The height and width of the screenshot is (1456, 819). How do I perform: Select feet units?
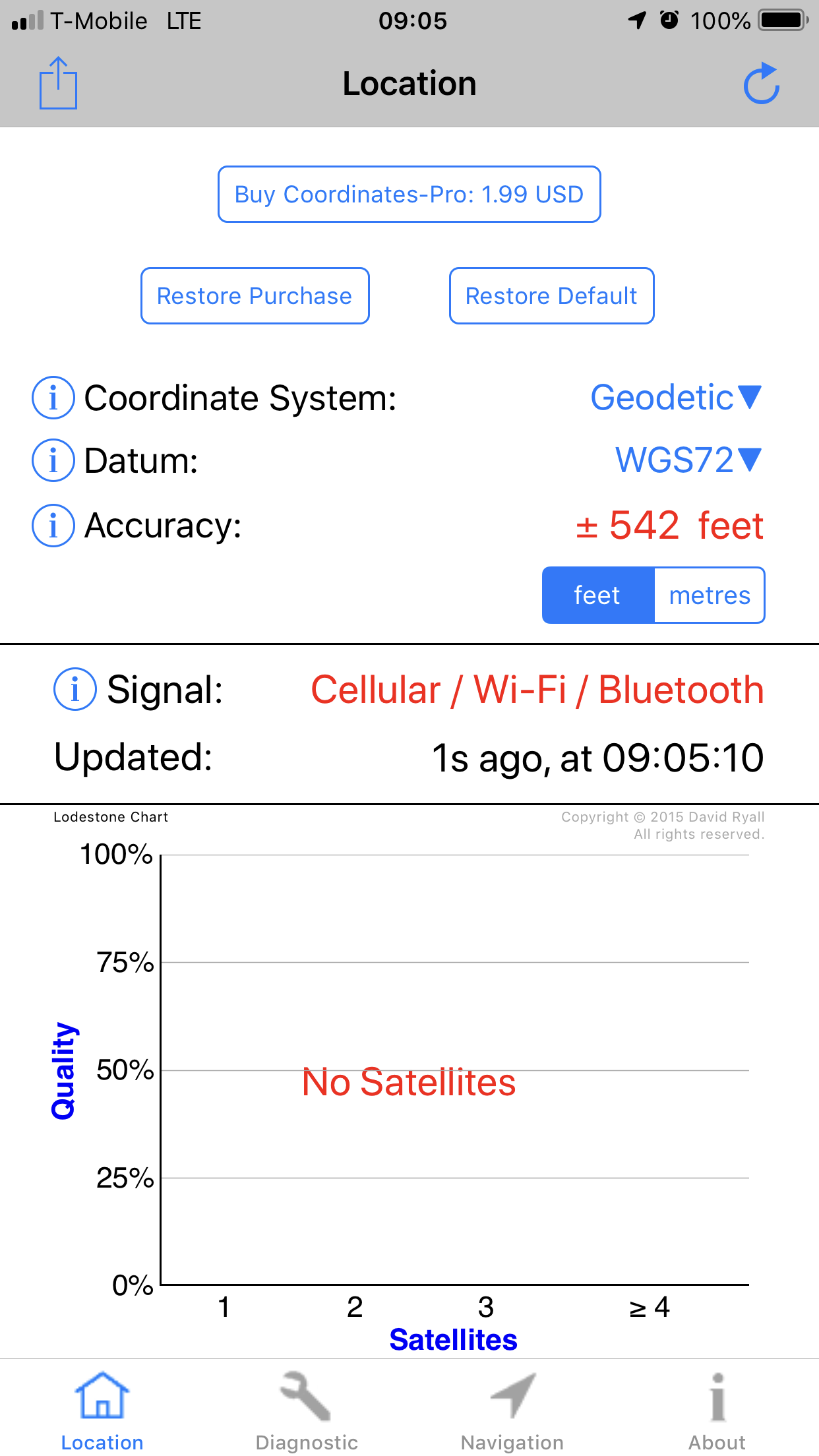click(x=598, y=595)
